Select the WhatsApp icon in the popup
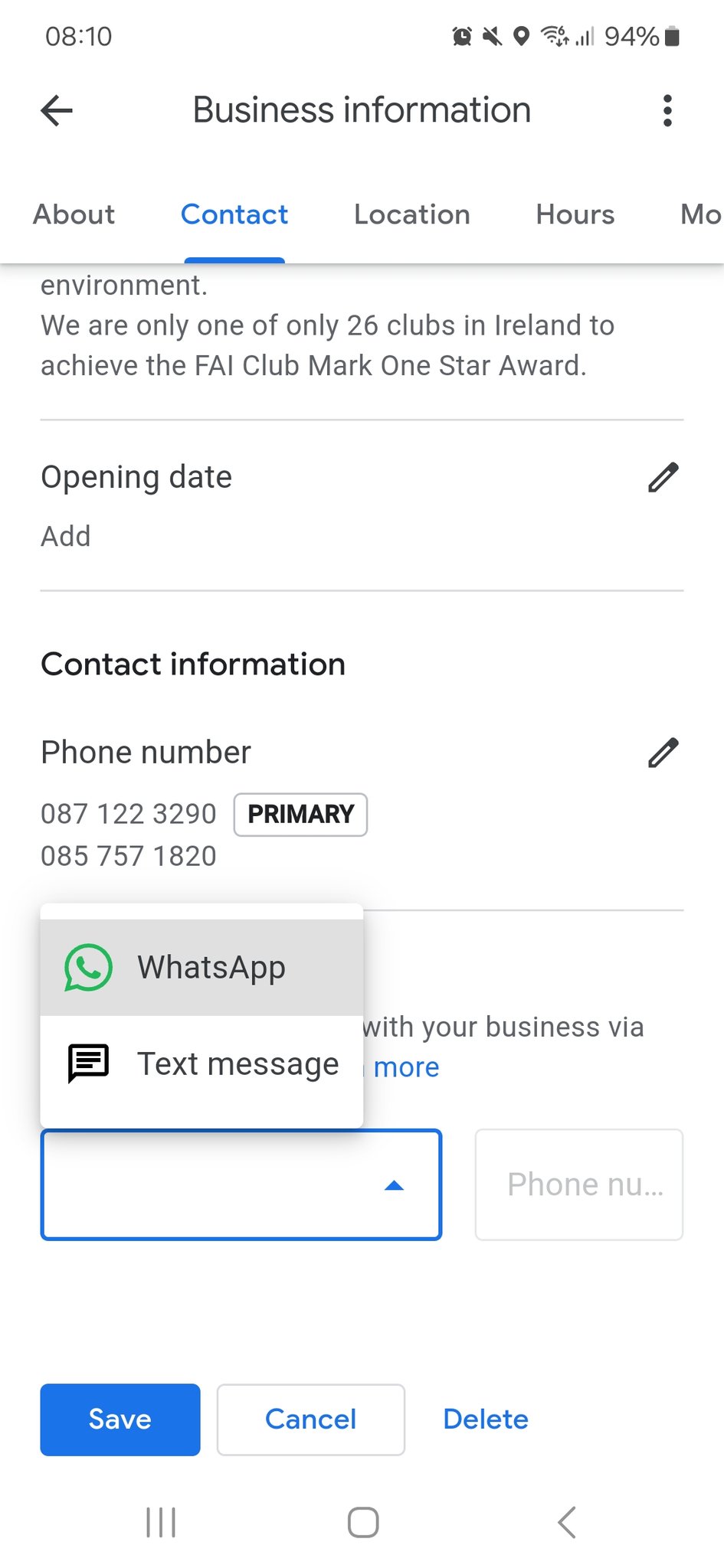This screenshot has width=724, height=1568. [x=87, y=966]
